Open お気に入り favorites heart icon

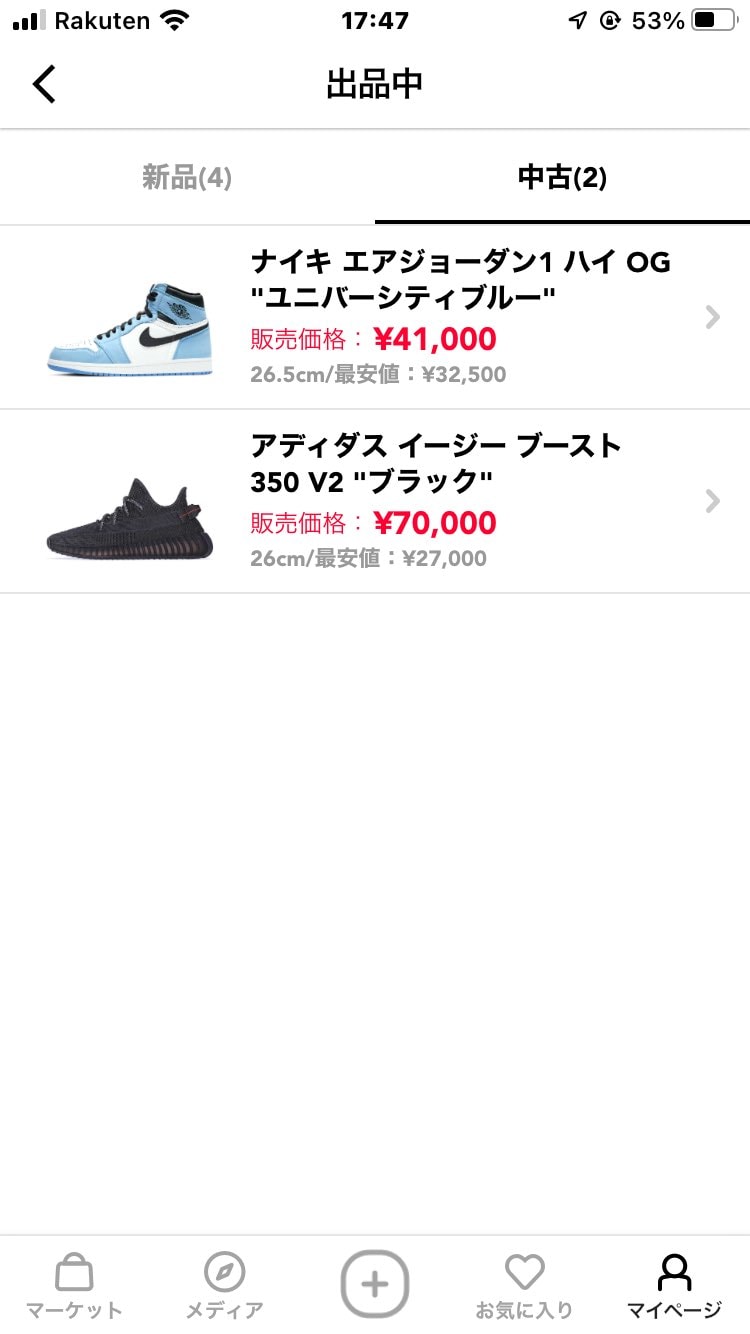[x=525, y=1283]
